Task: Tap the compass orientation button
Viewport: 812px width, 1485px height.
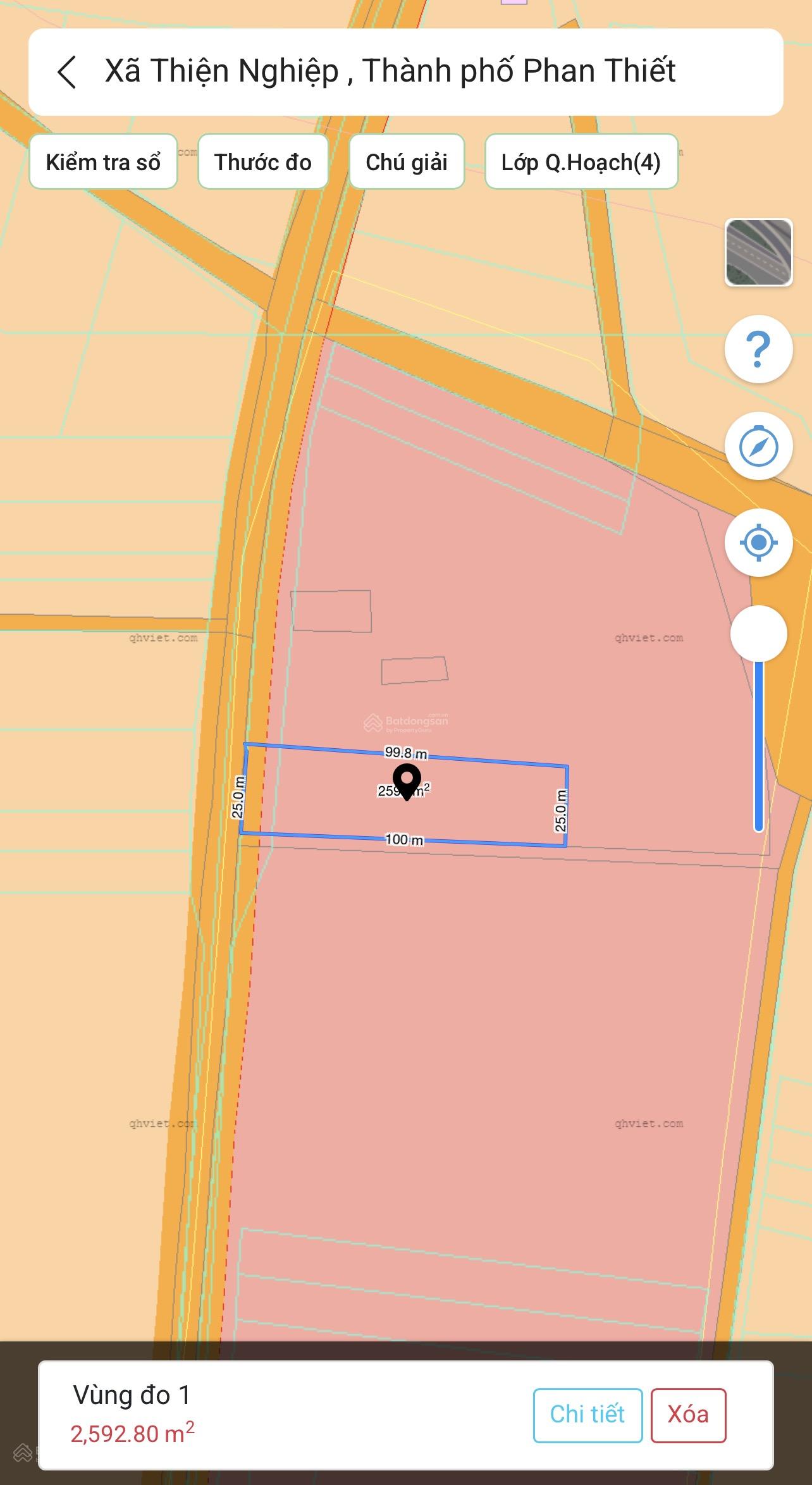Action: point(758,446)
